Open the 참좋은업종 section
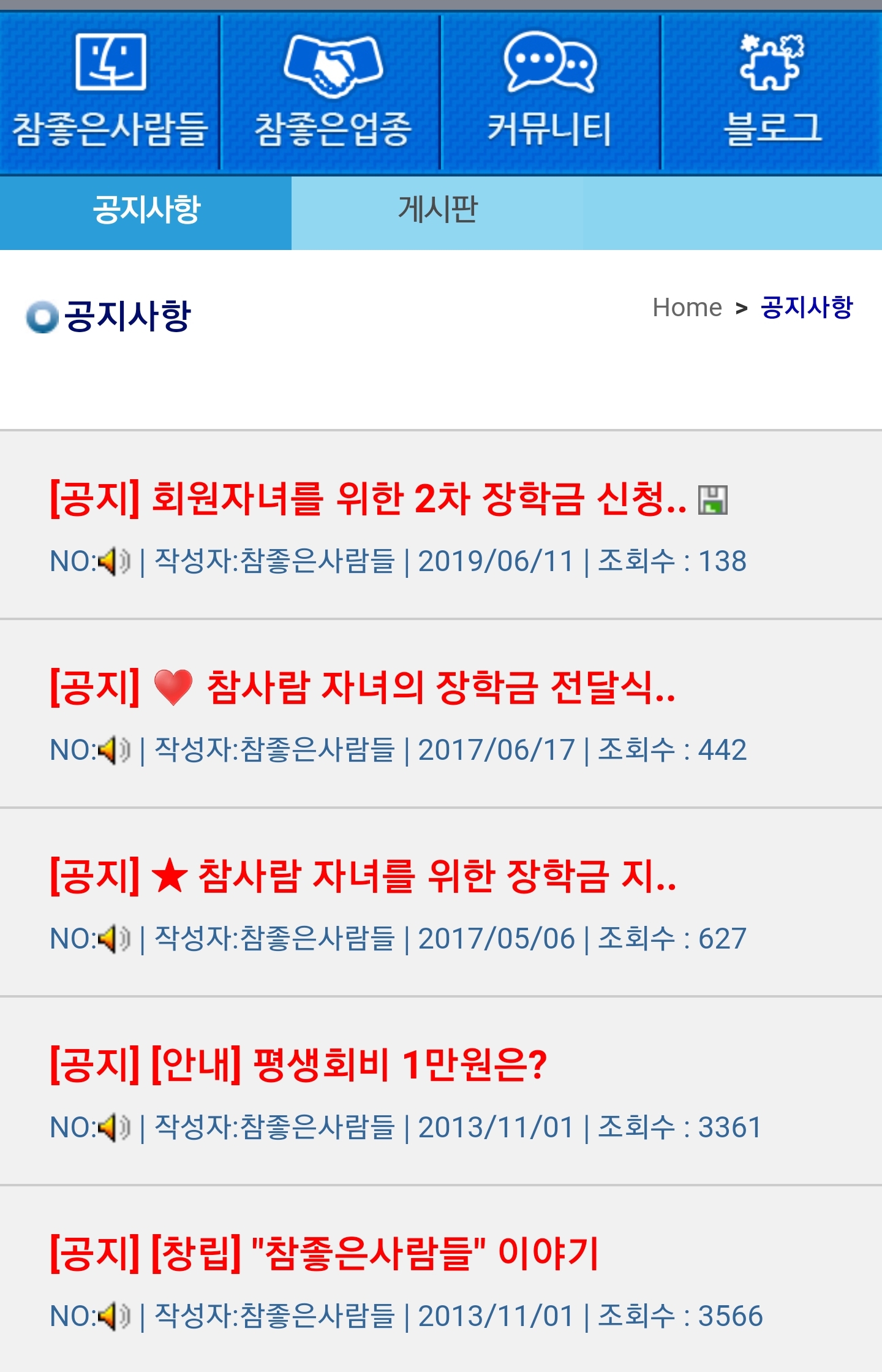The image size is (882, 1372). pyautogui.click(x=331, y=92)
